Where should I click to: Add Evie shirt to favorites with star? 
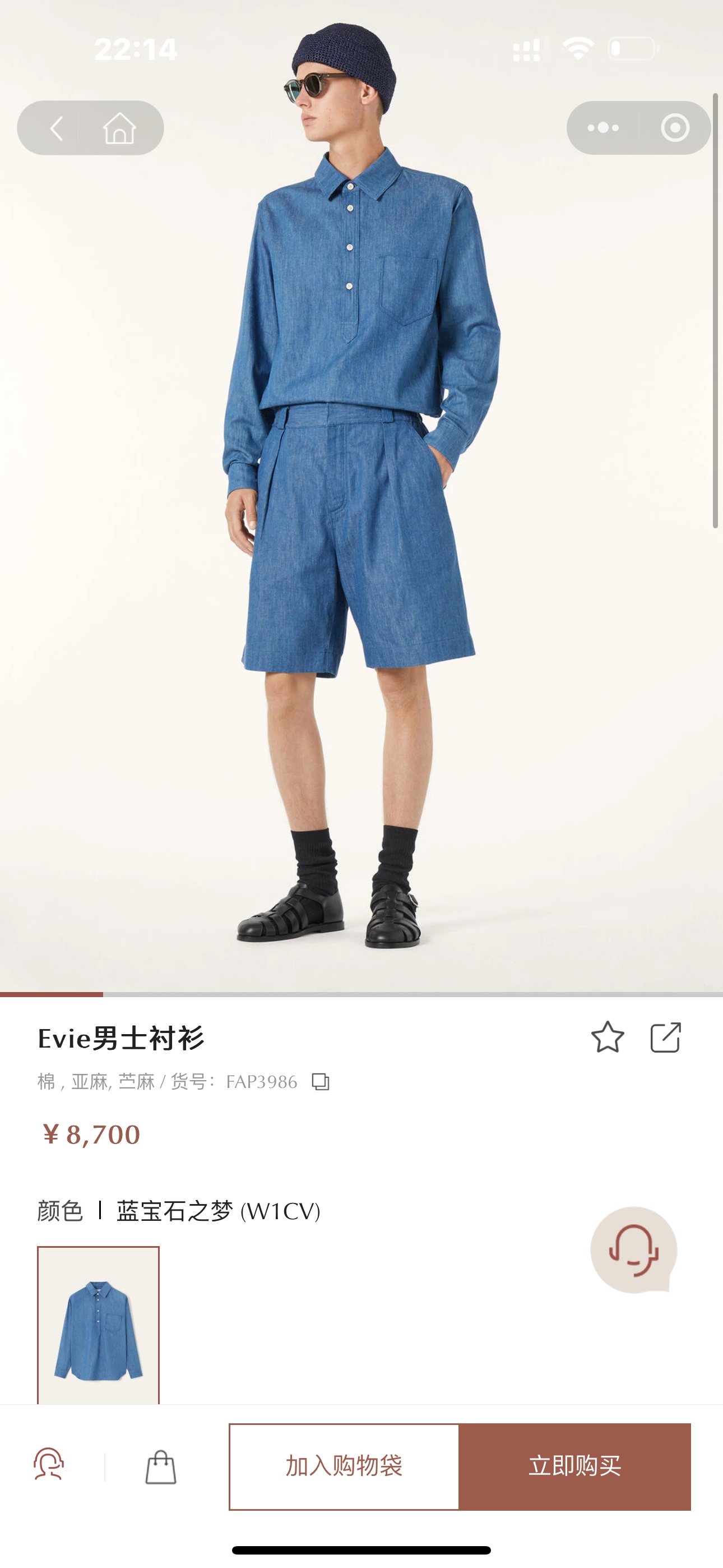[x=608, y=1037]
